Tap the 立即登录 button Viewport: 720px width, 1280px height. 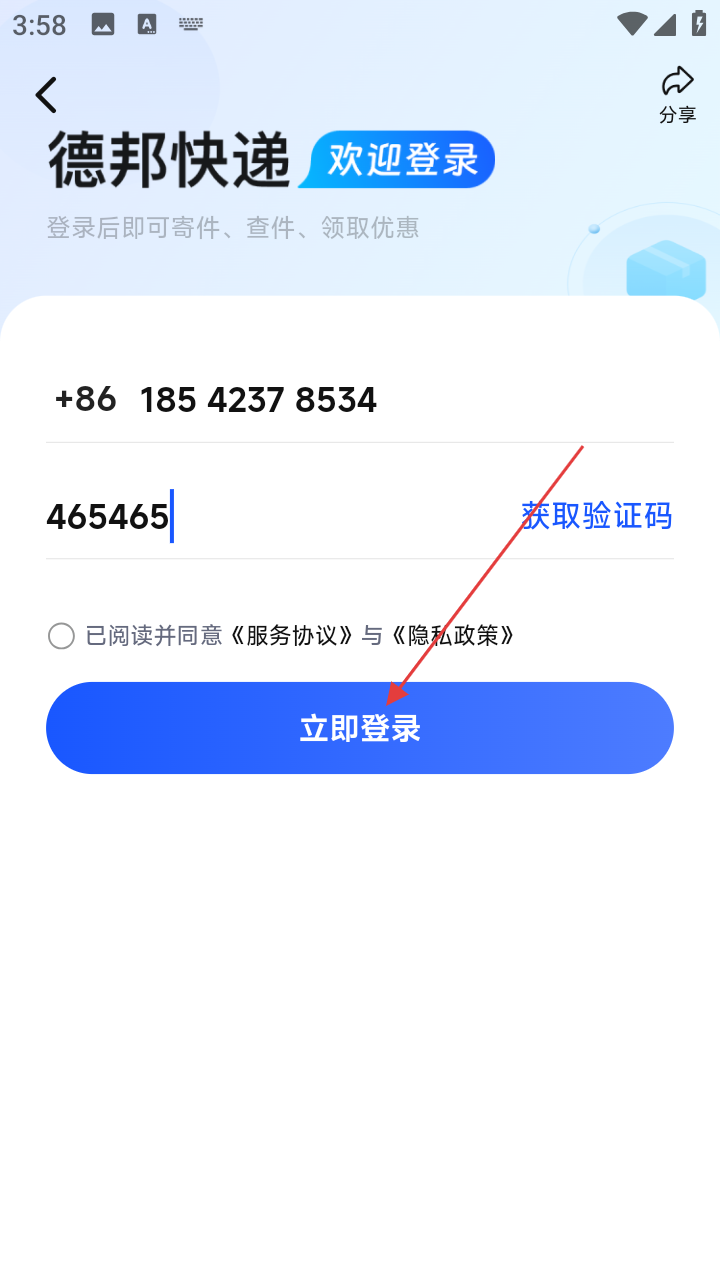(x=360, y=728)
